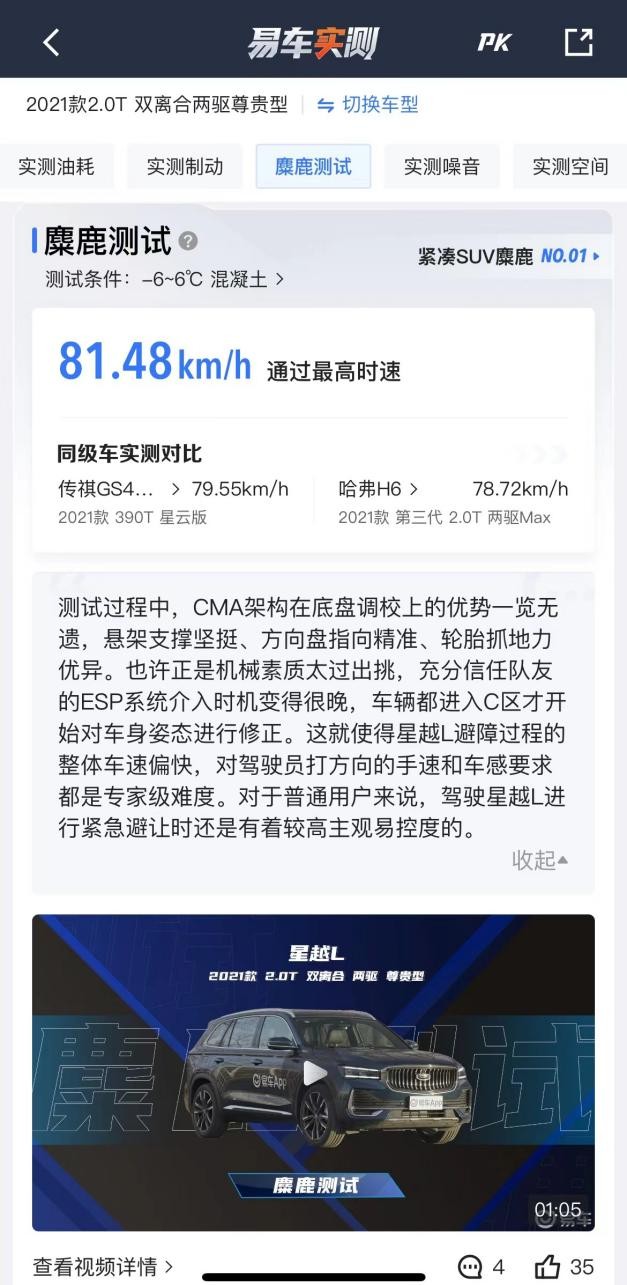Open the video comments
This screenshot has width=627, height=1285.
click(481, 1267)
